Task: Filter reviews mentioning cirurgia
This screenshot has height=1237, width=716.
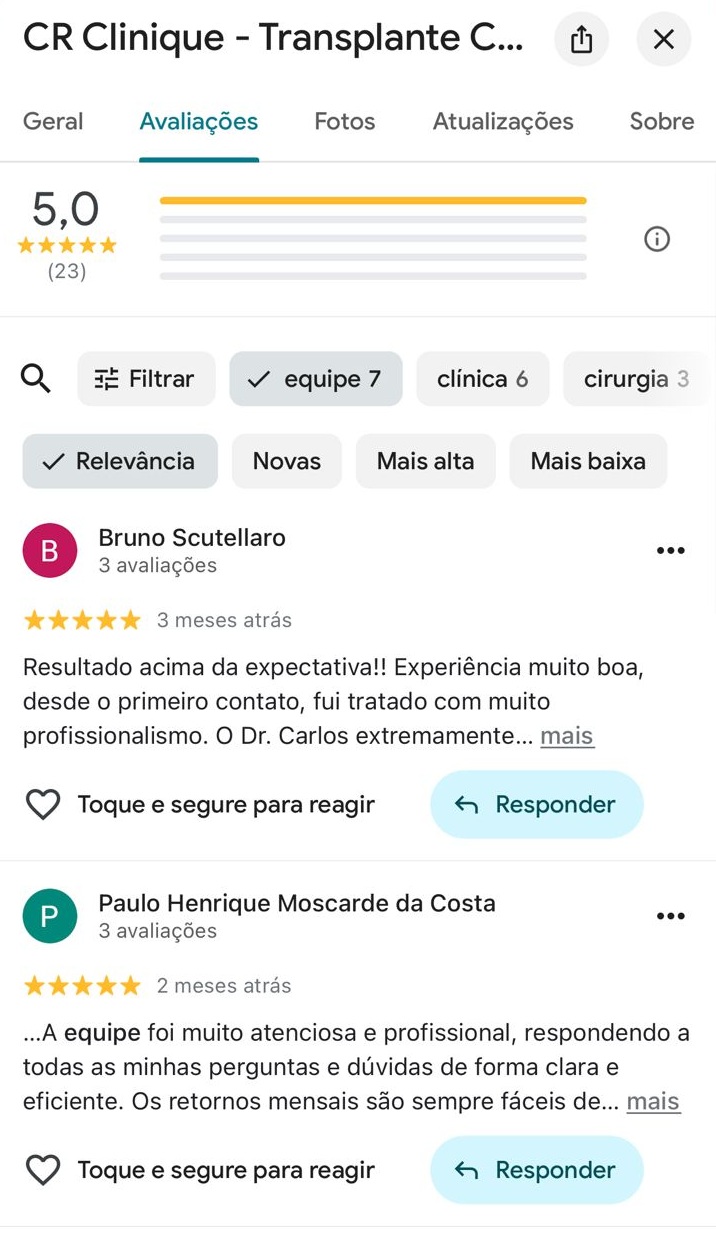Action: pyautogui.click(x=637, y=379)
